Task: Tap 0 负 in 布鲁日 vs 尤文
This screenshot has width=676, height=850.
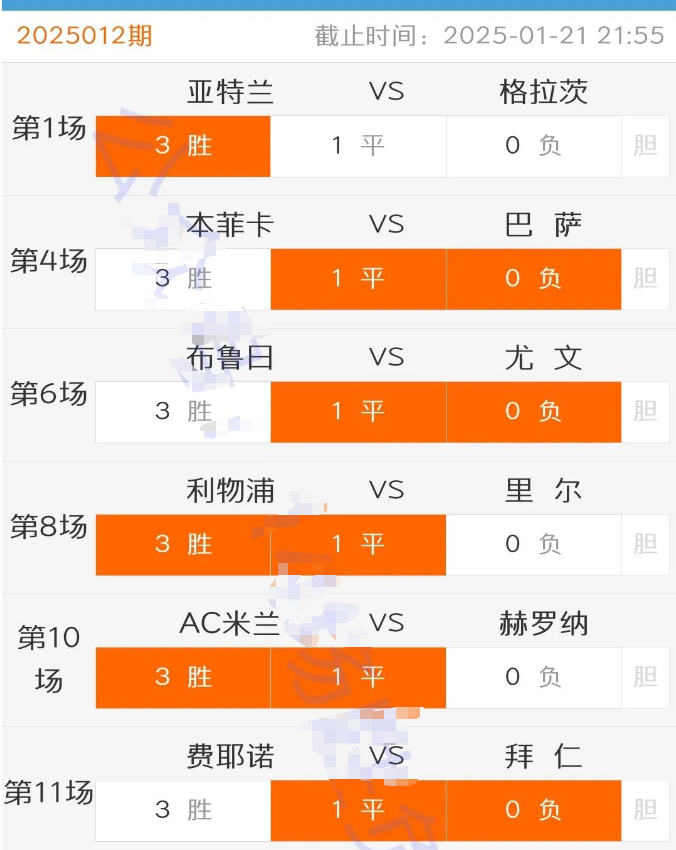Action: (x=533, y=411)
